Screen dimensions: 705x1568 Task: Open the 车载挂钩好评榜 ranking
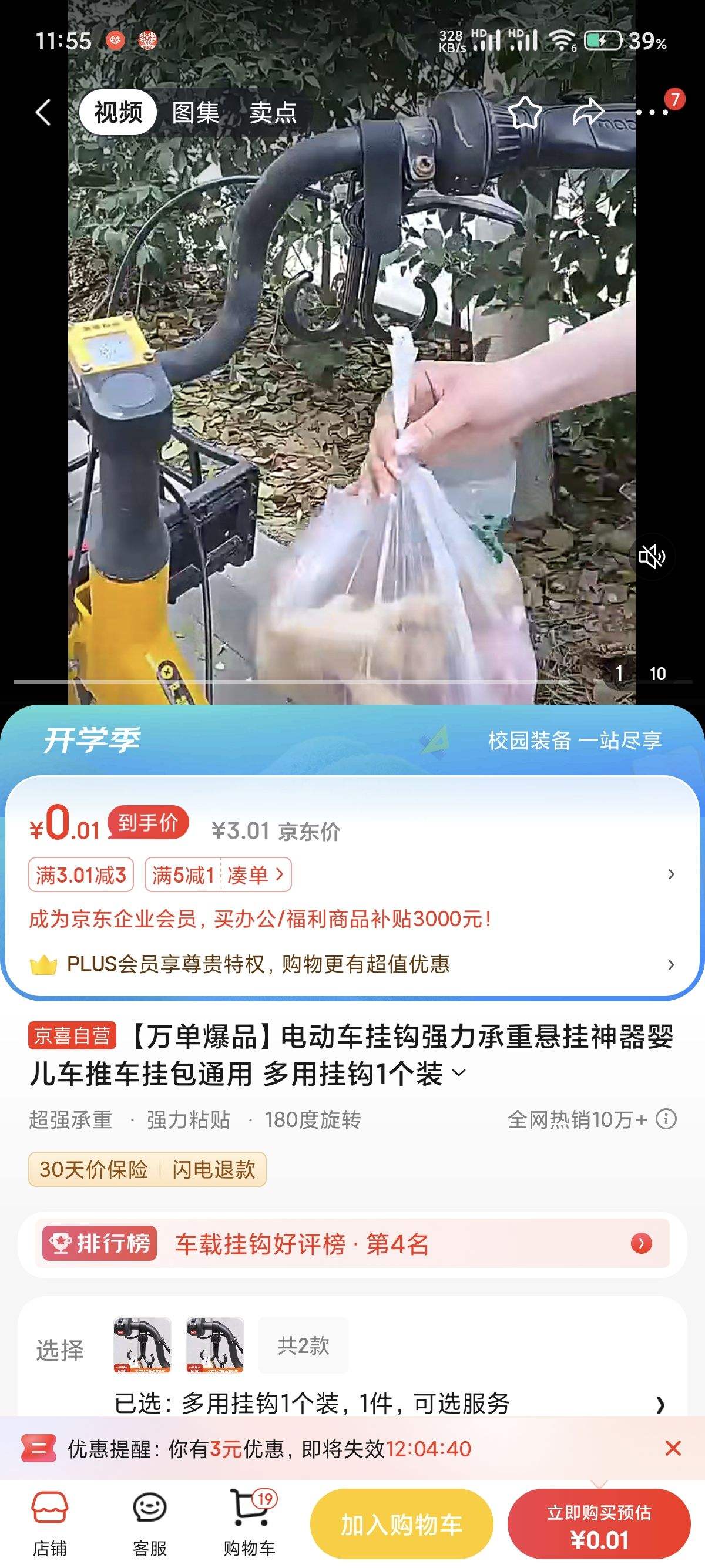tap(352, 1244)
